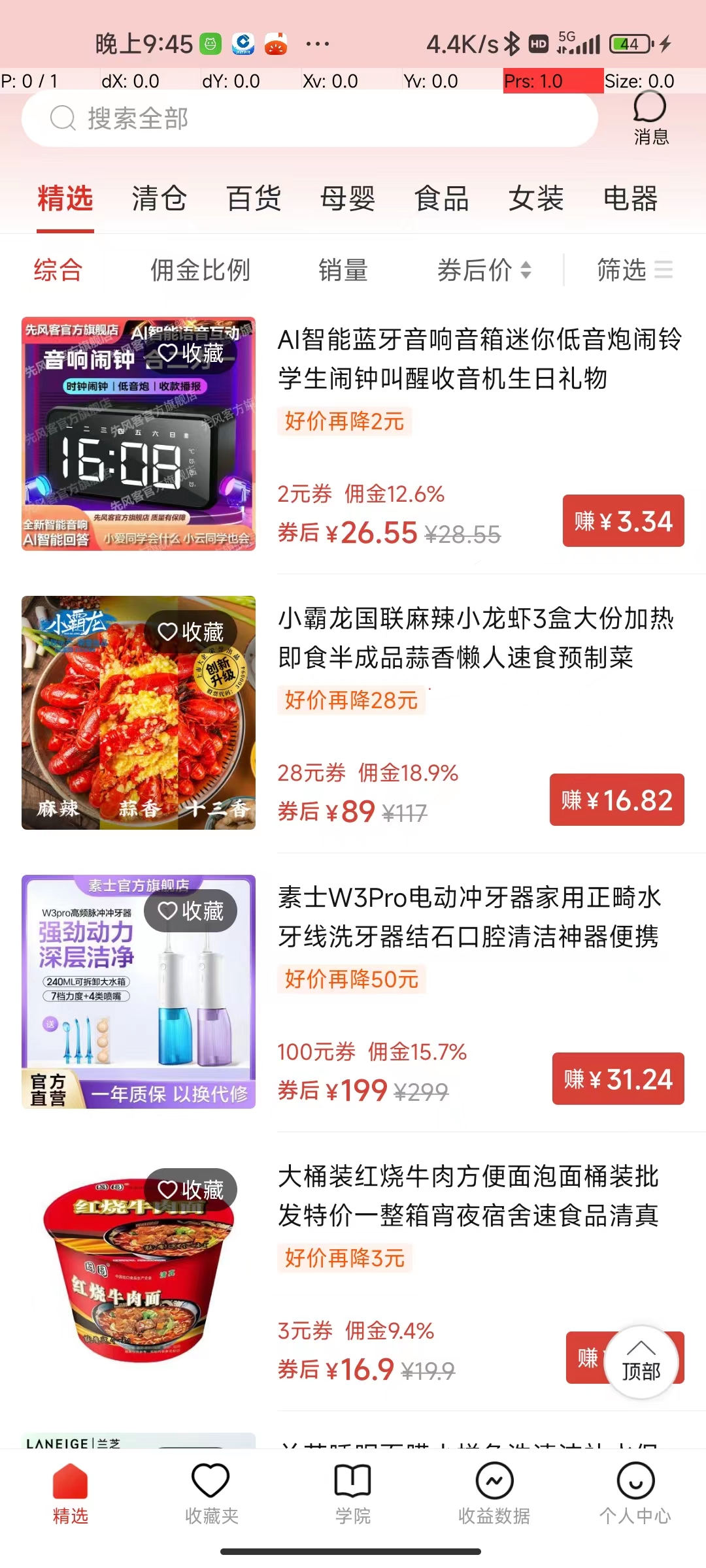Expand 佣金比例 commission sort option
The image size is (706, 1568).
[x=201, y=270]
